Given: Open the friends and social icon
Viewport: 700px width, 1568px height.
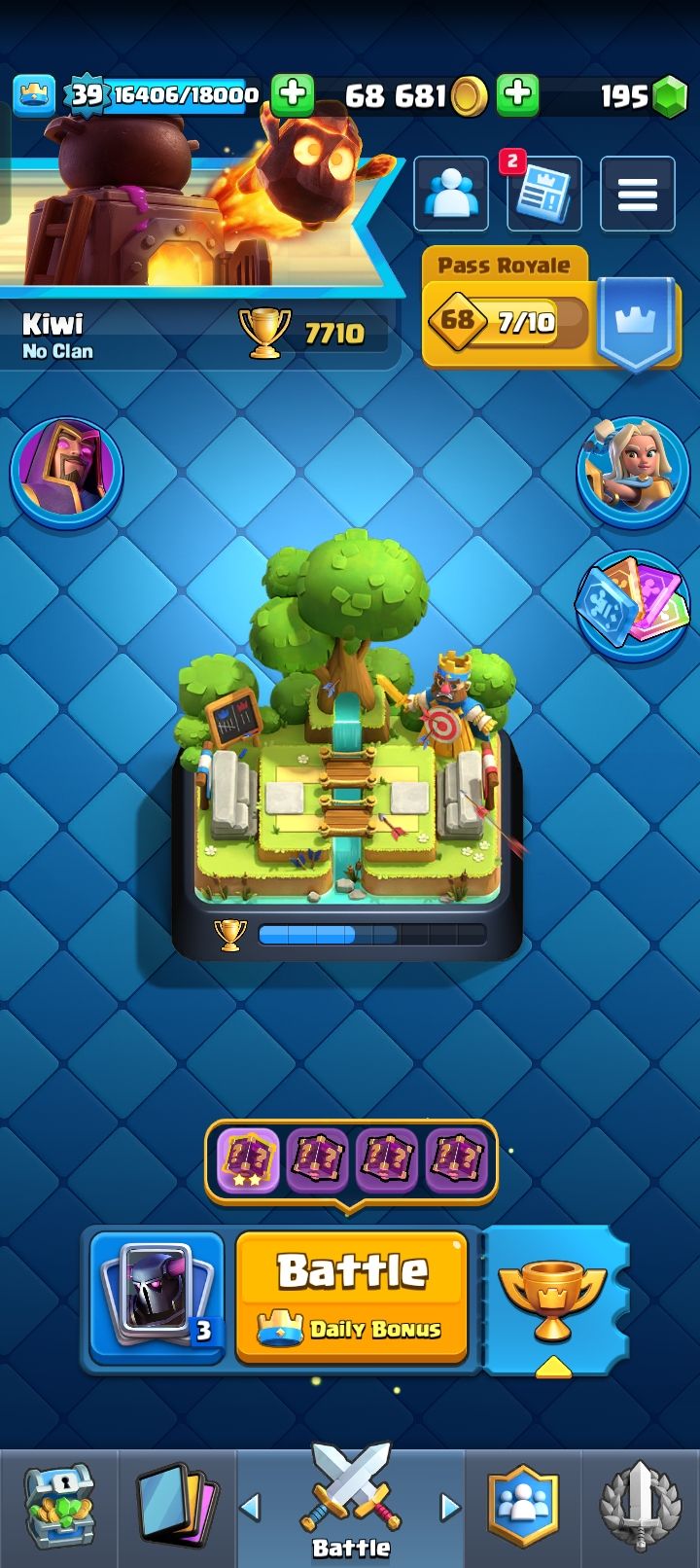Looking at the screenshot, I should (451, 195).
